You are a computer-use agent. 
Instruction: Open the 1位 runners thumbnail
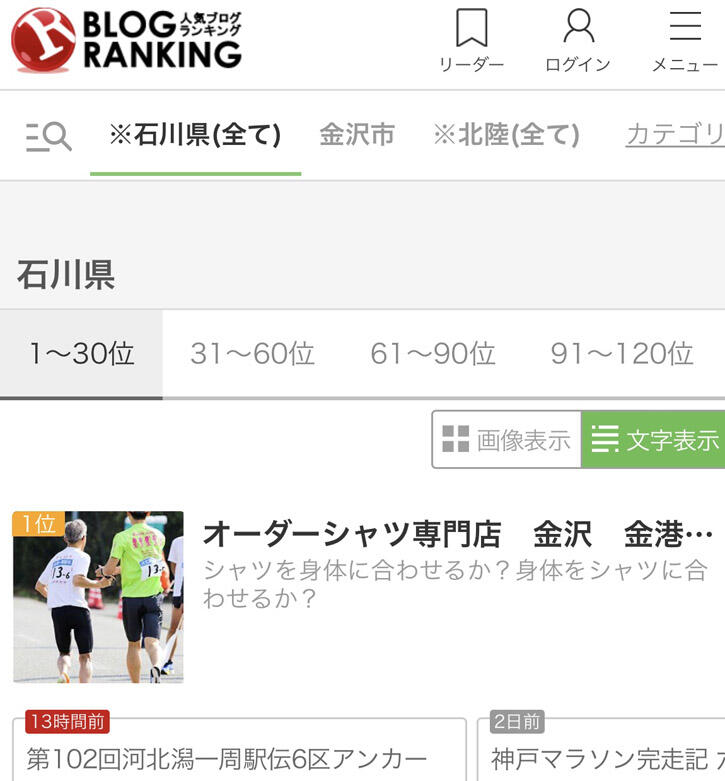[98, 597]
